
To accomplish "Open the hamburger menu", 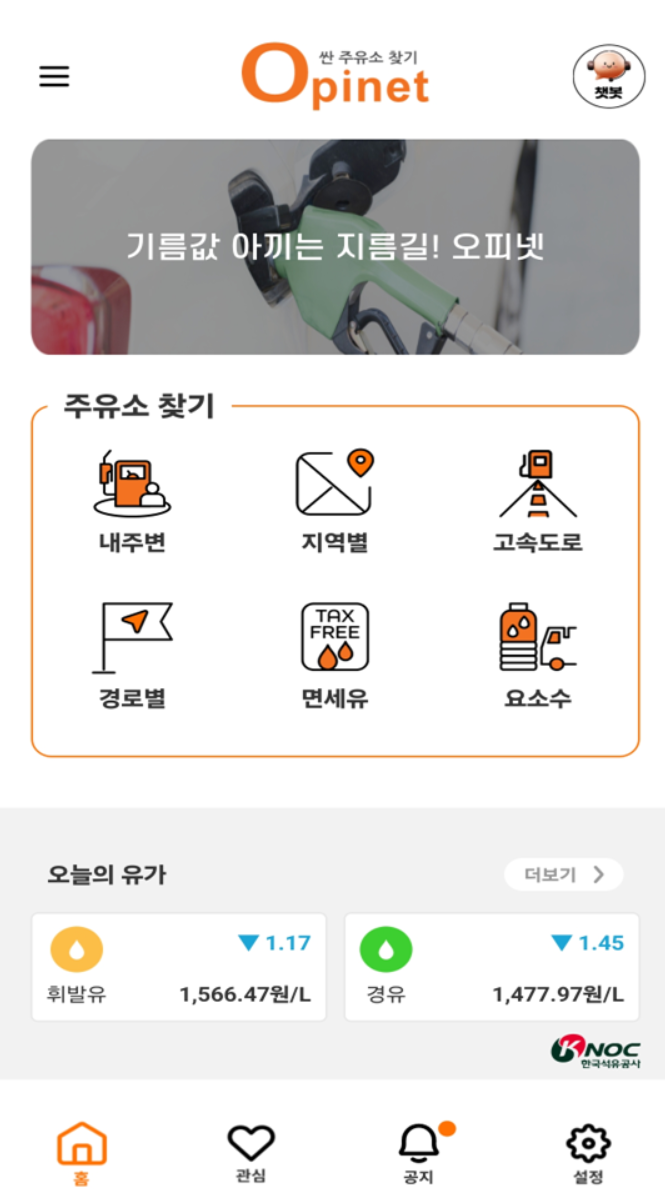I will [54, 76].
